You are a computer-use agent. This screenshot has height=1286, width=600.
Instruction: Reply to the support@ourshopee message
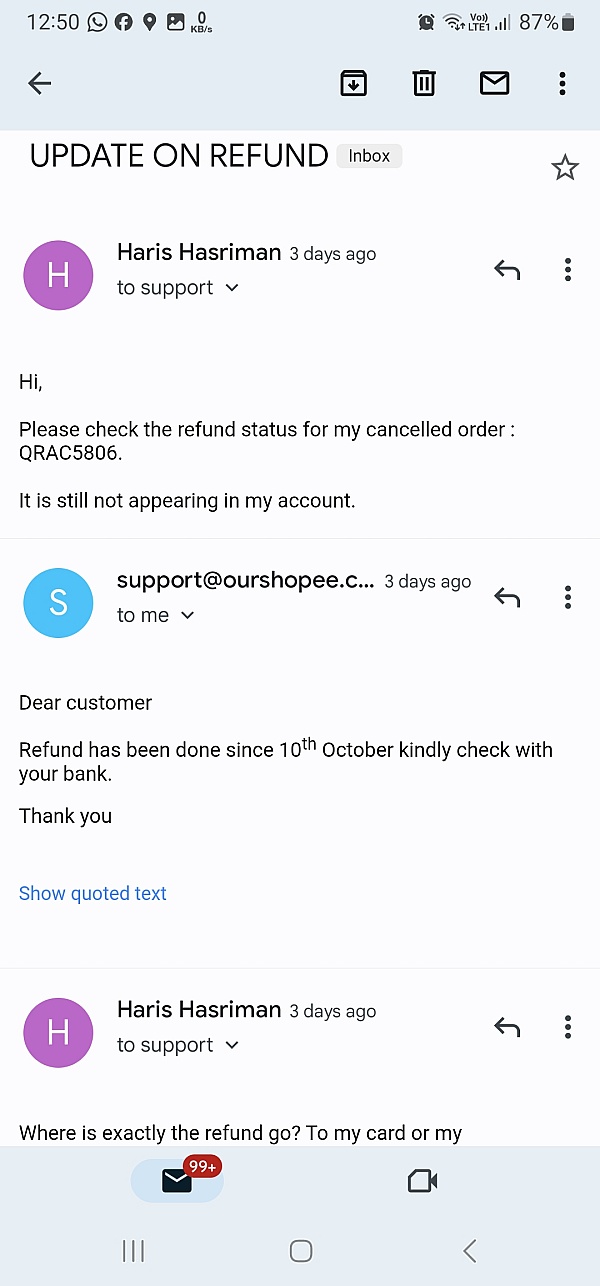coord(508,598)
